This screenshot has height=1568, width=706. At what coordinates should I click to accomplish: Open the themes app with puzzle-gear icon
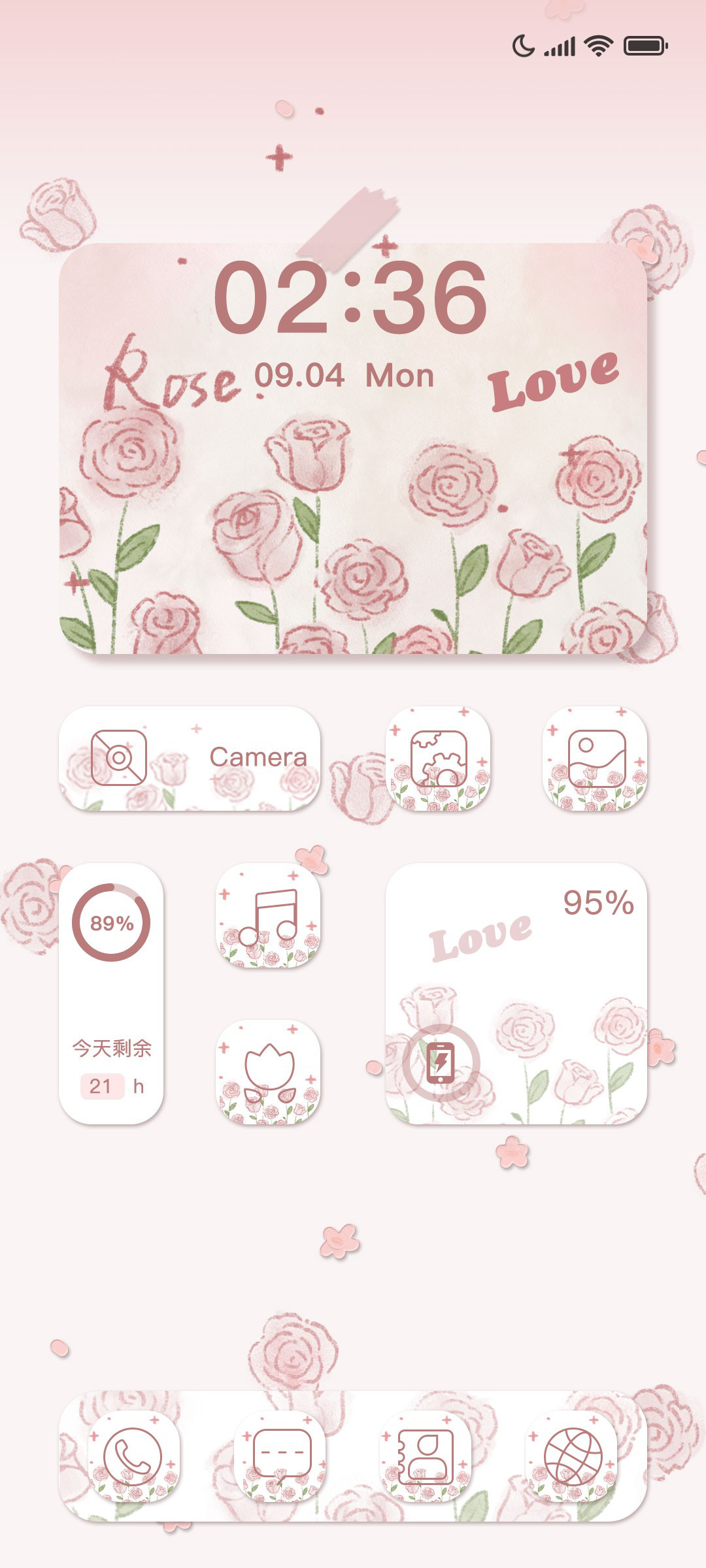(x=438, y=759)
